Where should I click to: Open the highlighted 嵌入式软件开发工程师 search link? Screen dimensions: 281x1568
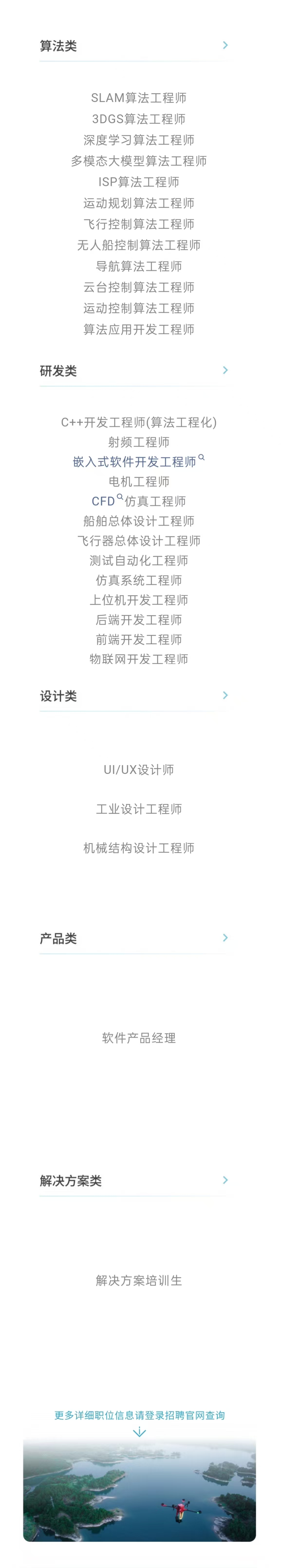(134, 462)
